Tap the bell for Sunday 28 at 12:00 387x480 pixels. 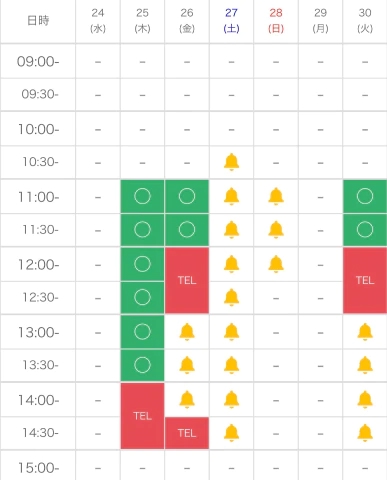pos(276,264)
